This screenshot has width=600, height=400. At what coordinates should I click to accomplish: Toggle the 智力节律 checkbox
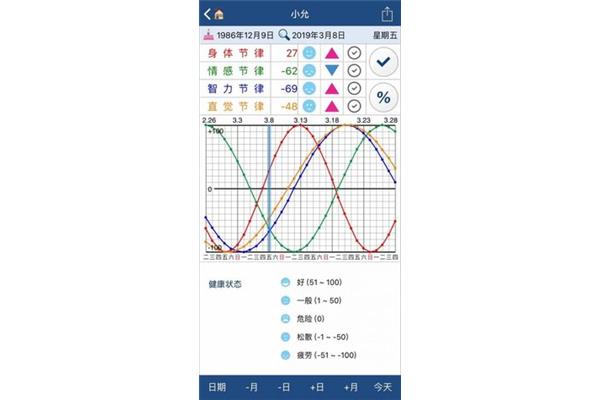click(x=354, y=88)
